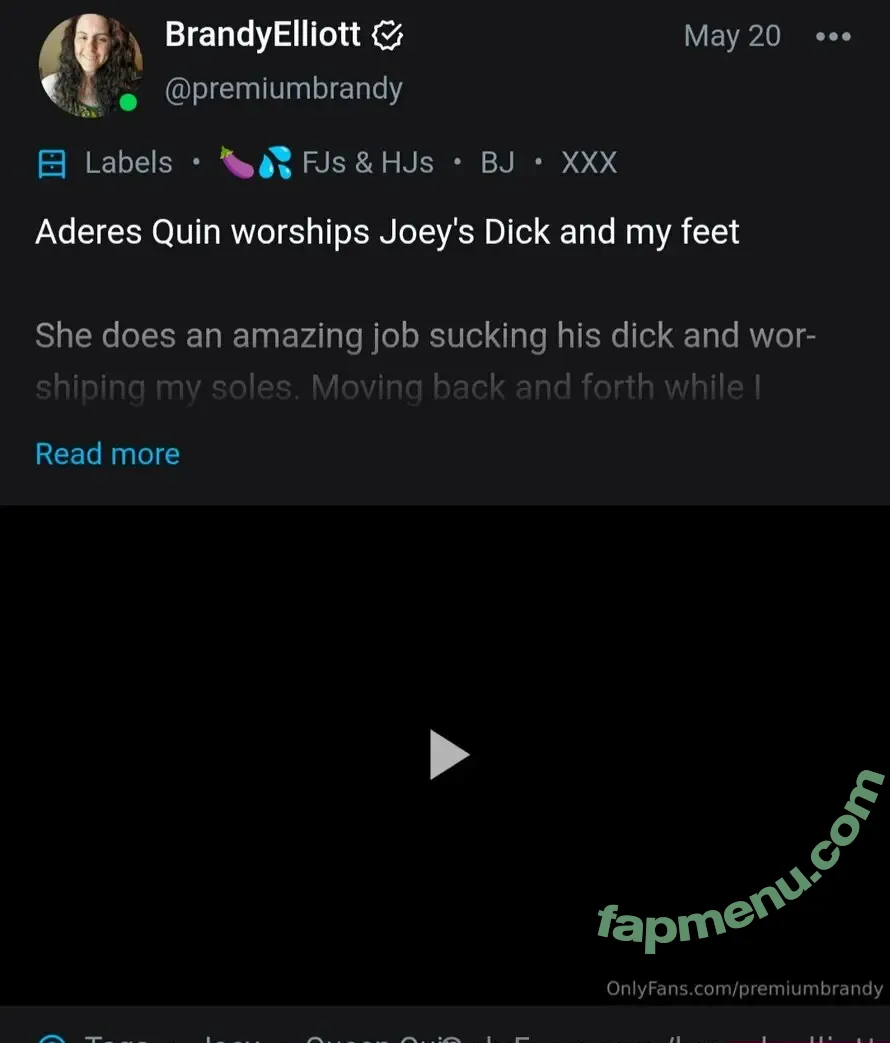890x1043 pixels.
Task: Open the post overflow menu
Action: [832, 37]
